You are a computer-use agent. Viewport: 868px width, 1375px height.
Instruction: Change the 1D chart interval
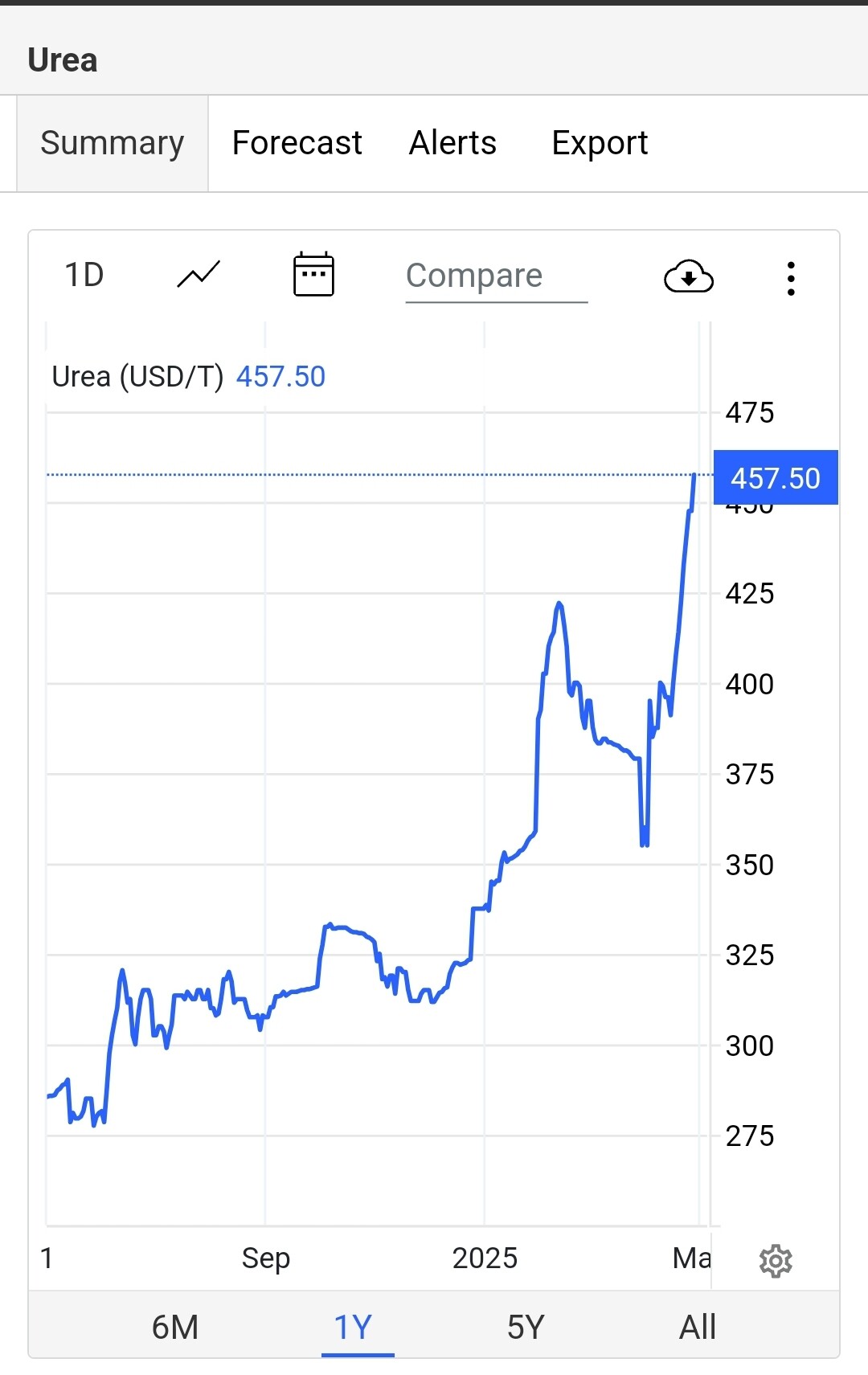(84, 276)
